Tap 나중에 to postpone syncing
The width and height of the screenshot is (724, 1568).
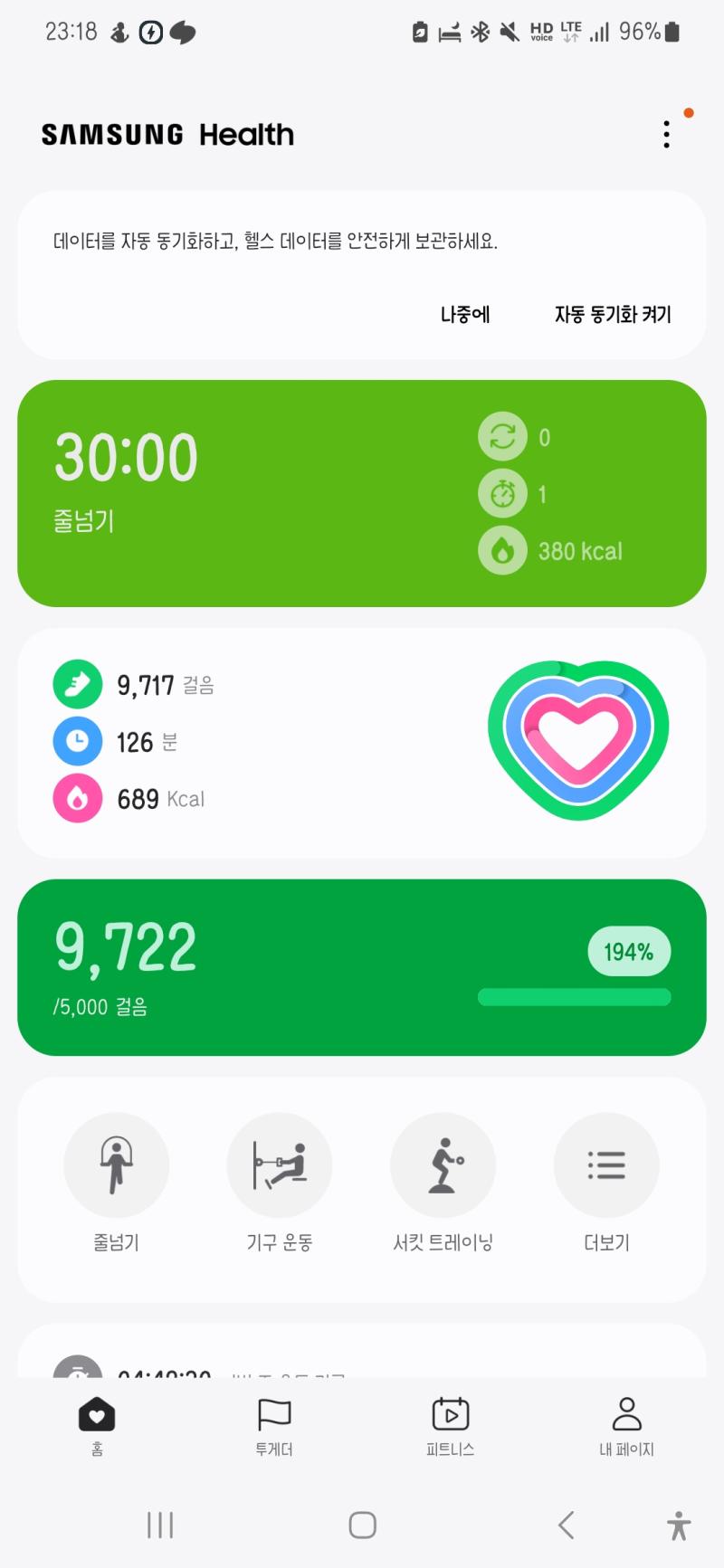point(465,315)
